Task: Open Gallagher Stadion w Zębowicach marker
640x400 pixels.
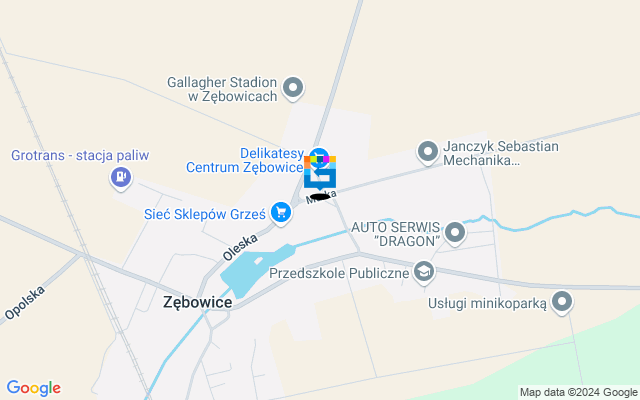Action: [x=293, y=87]
